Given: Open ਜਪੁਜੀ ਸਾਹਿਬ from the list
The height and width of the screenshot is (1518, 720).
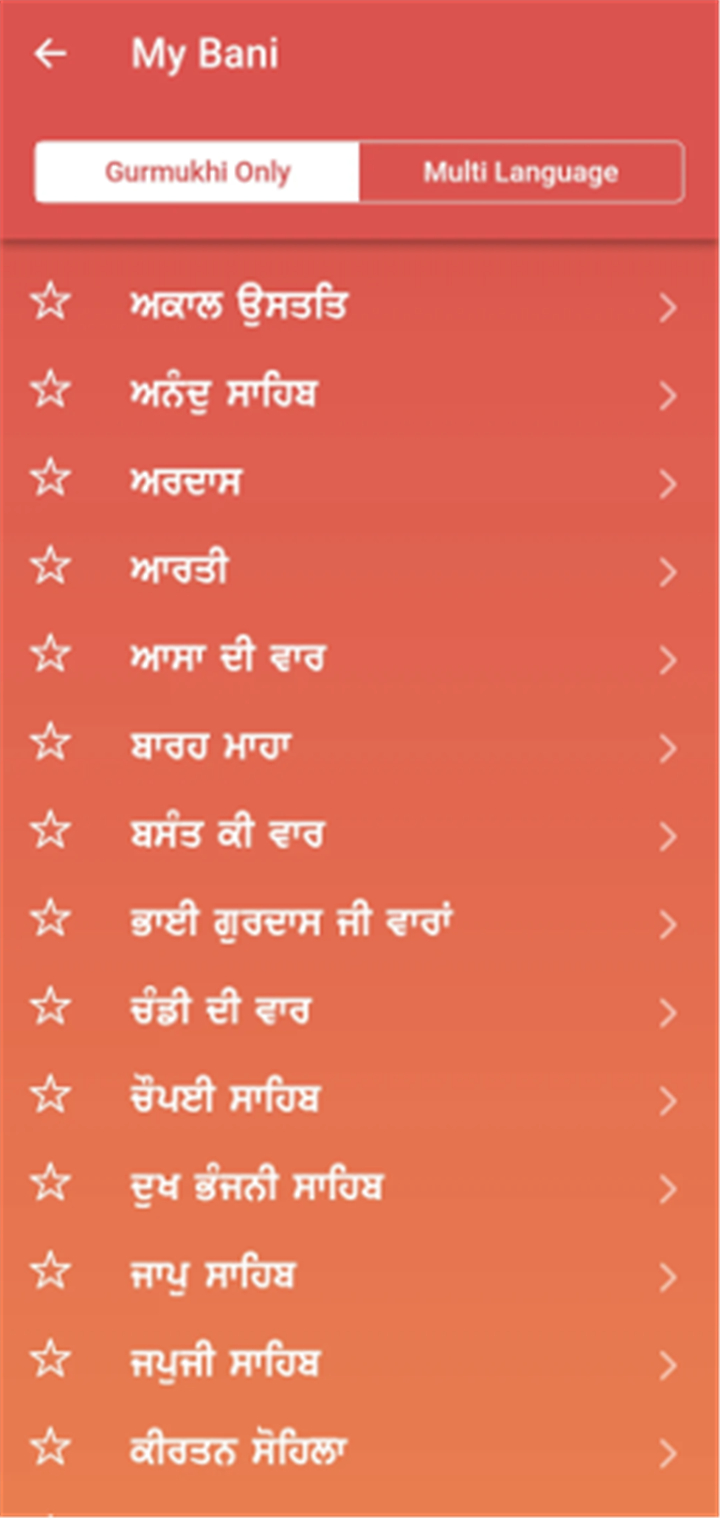Looking at the screenshot, I should (x=360, y=1362).
